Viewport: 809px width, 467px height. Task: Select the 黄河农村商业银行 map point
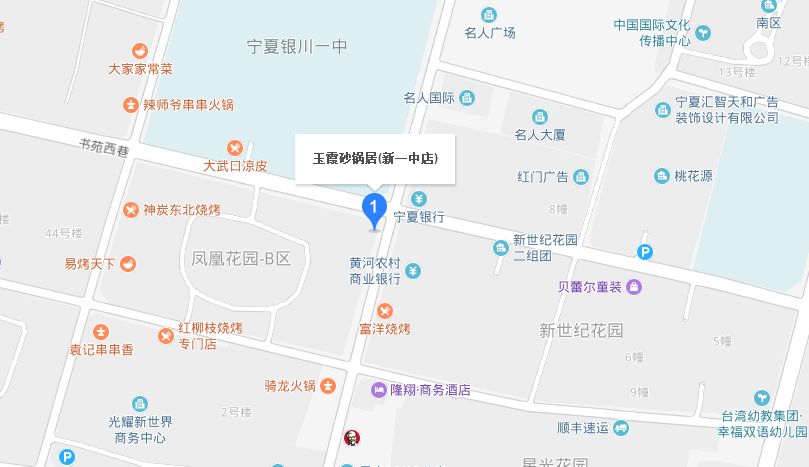pyautogui.click(x=413, y=270)
